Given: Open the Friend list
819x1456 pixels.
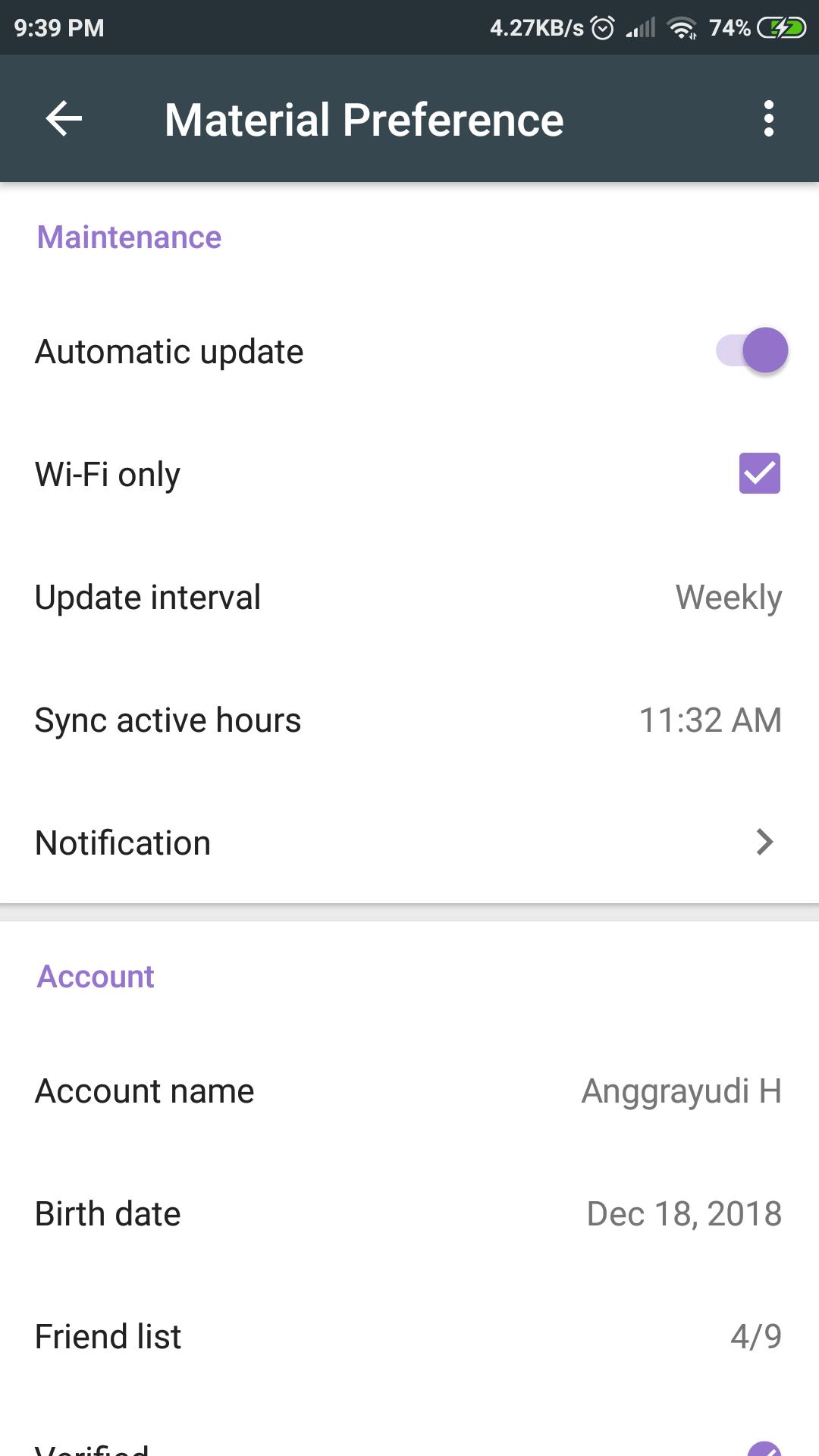Looking at the screenshot, I should (409, 1337).
